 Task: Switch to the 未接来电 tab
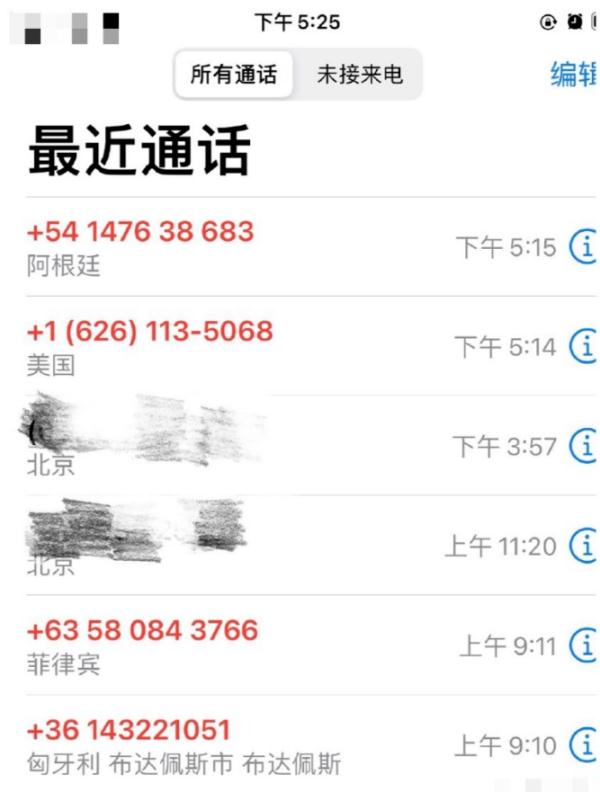360,74
